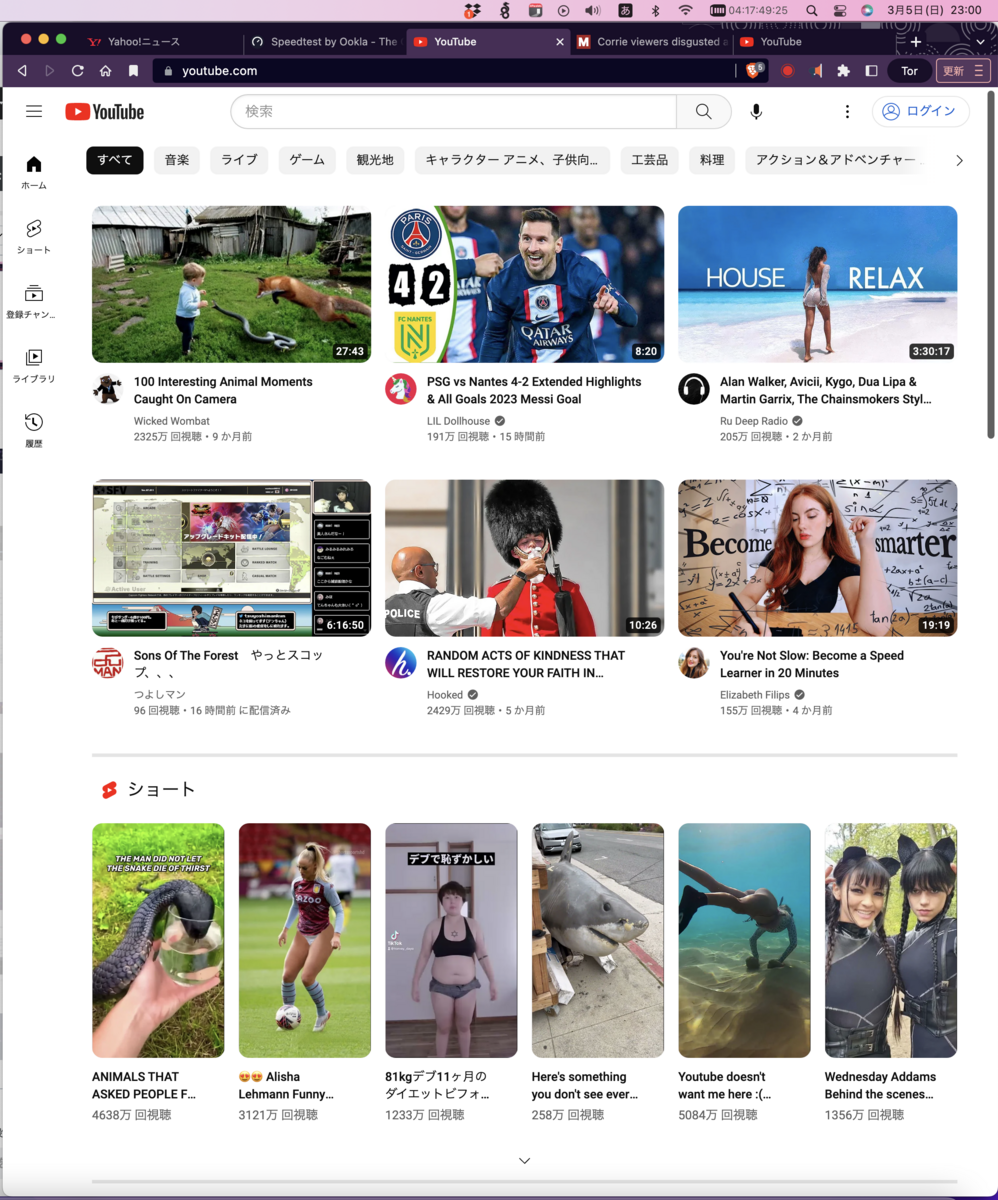This screenshot has width=998, height=1200.
Task: Go to ショート in the sidebar
Action: coord(34,237)
